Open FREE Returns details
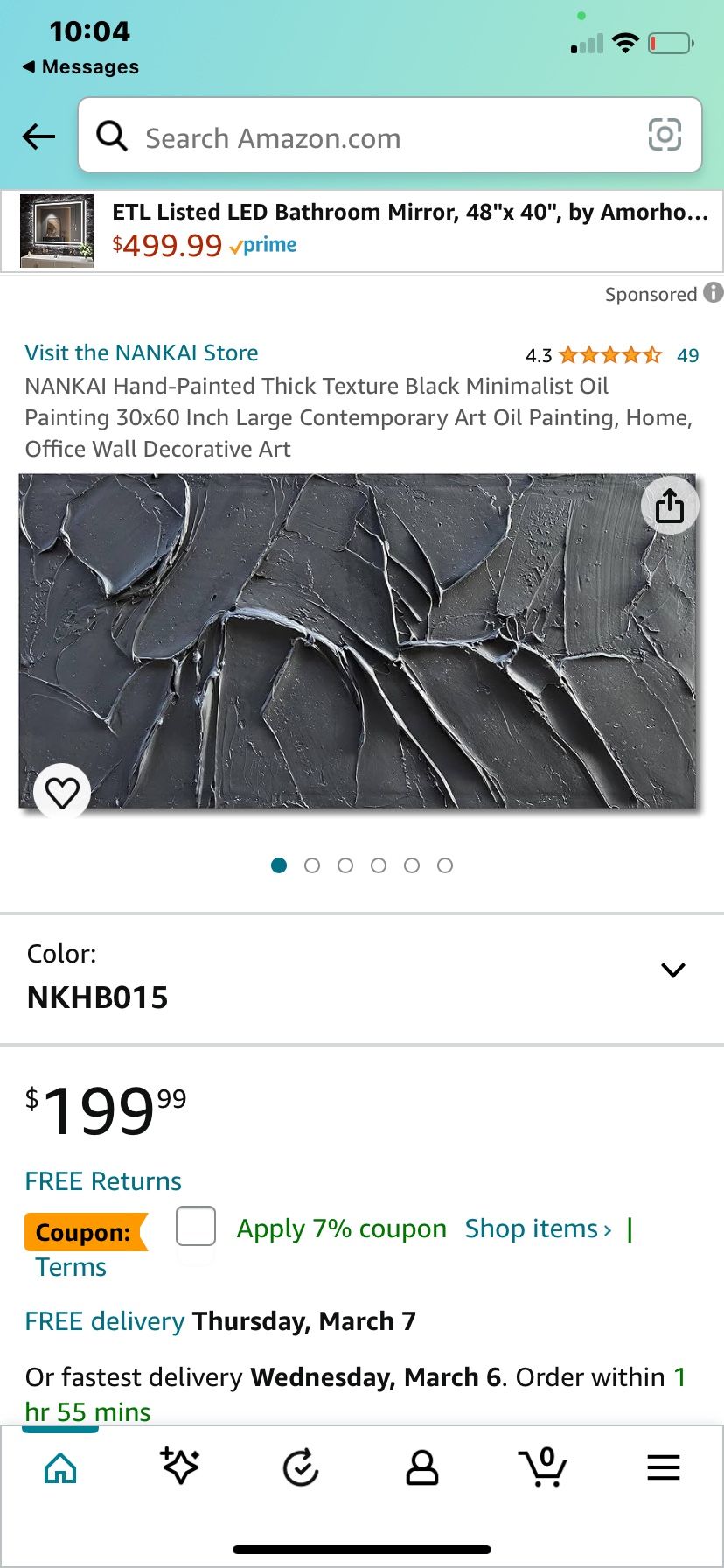Image resolution: width=724 pixels, height=1568 pixels. [x=103, y=1180]
